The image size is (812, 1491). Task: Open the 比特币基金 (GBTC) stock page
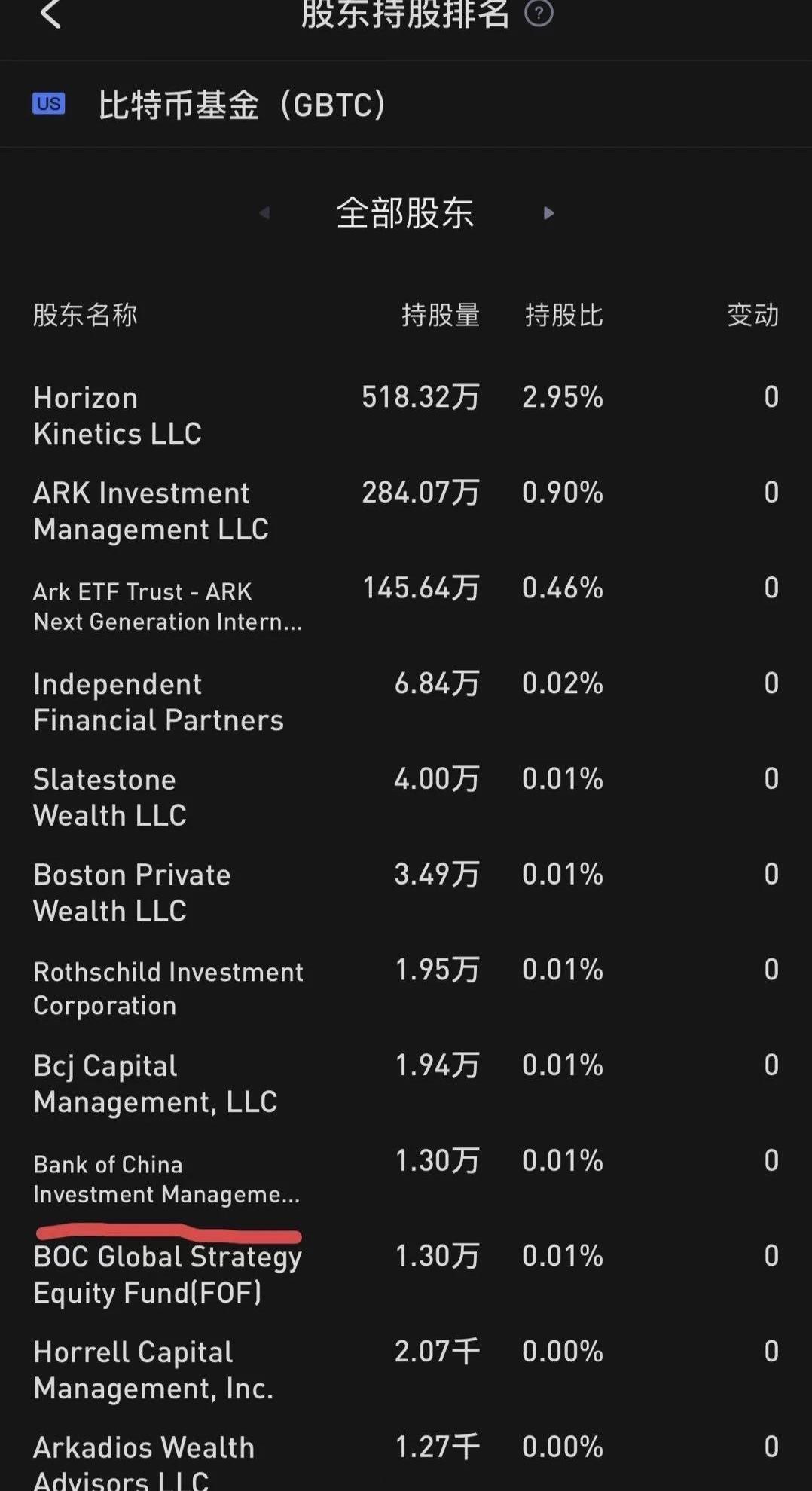(241, 105)
